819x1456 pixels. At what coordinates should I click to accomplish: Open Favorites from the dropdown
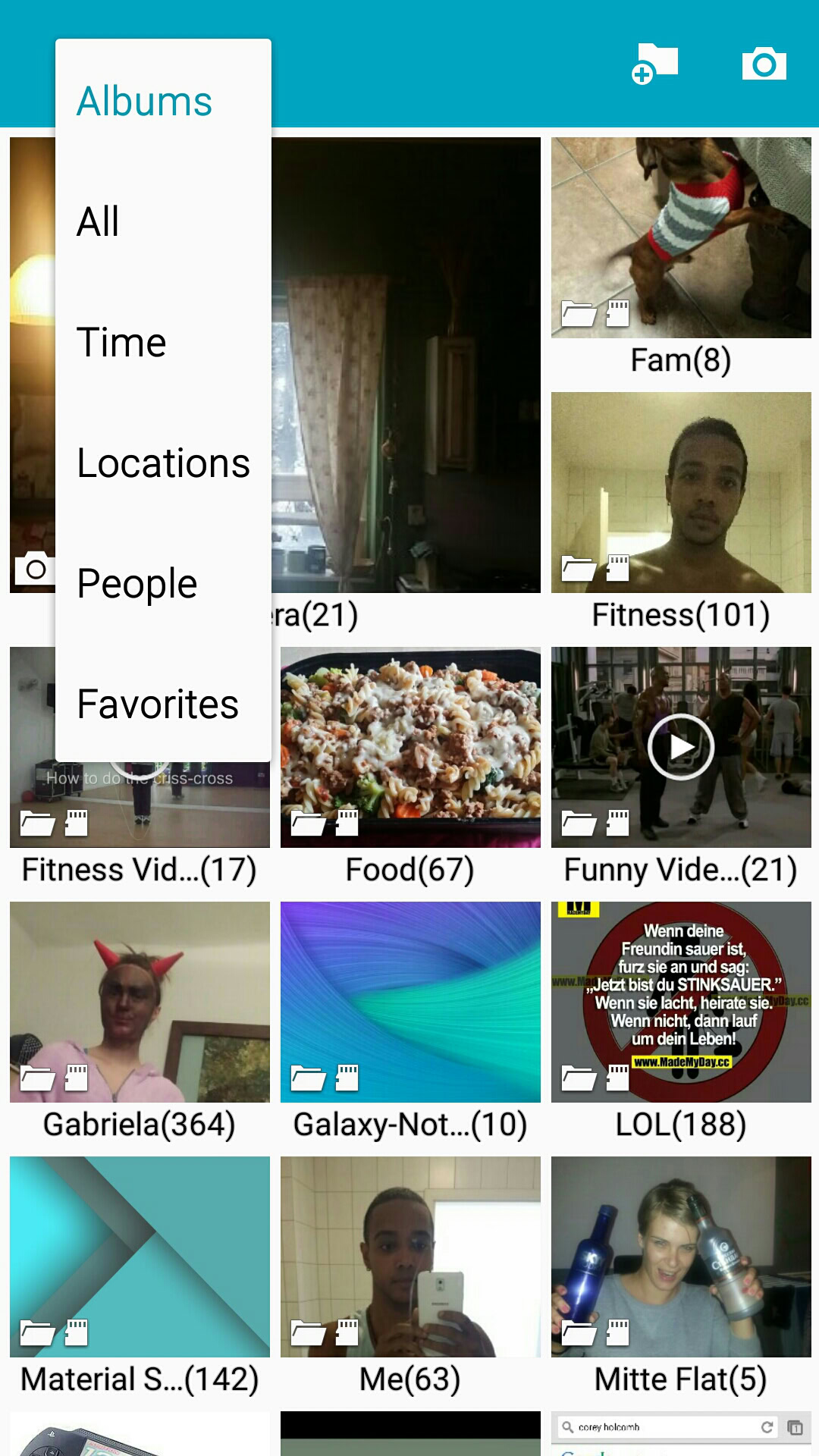click(x=158, y=704)
